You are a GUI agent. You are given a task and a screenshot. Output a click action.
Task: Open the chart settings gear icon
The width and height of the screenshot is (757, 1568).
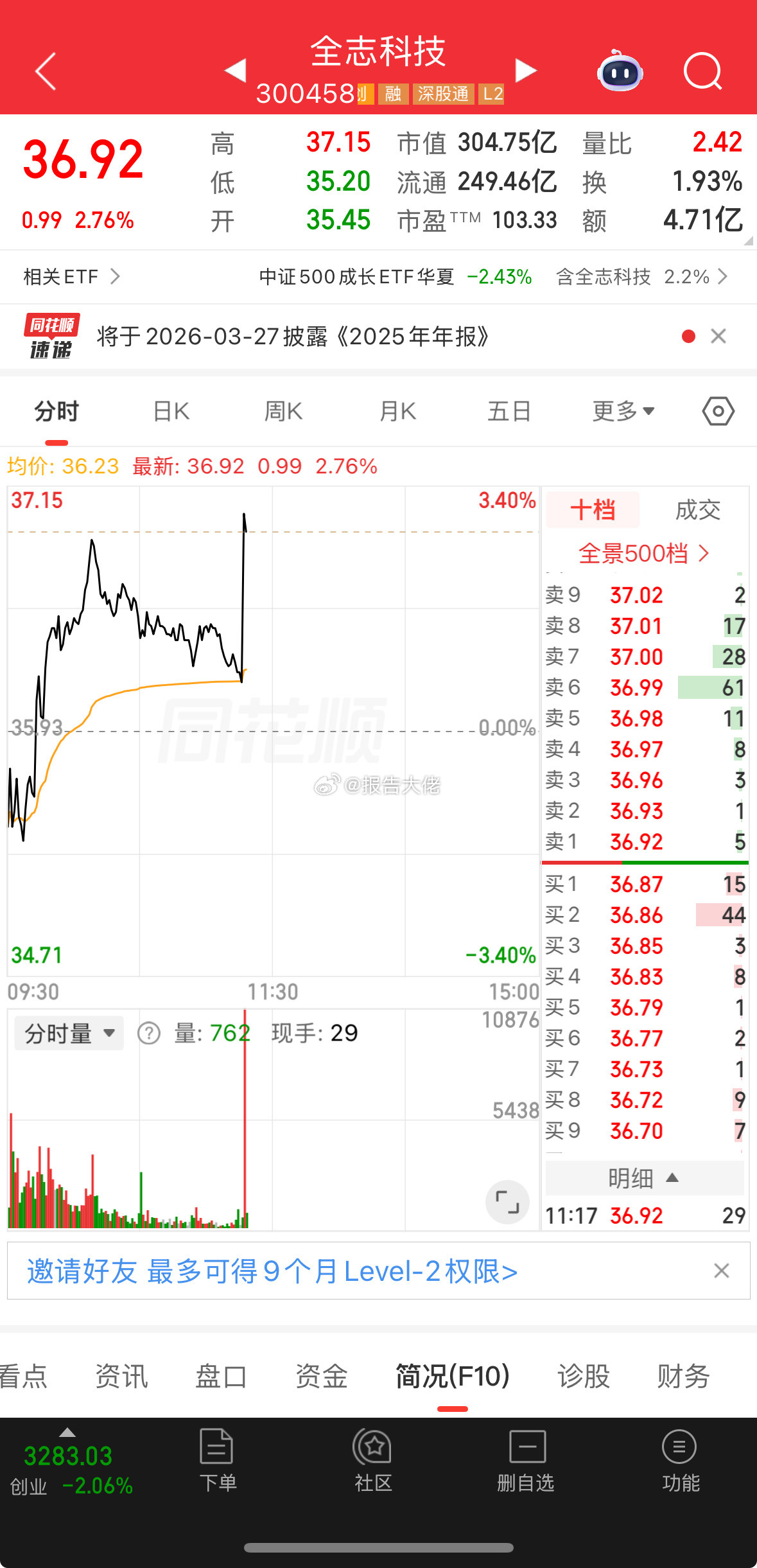[x=717, y=411]
